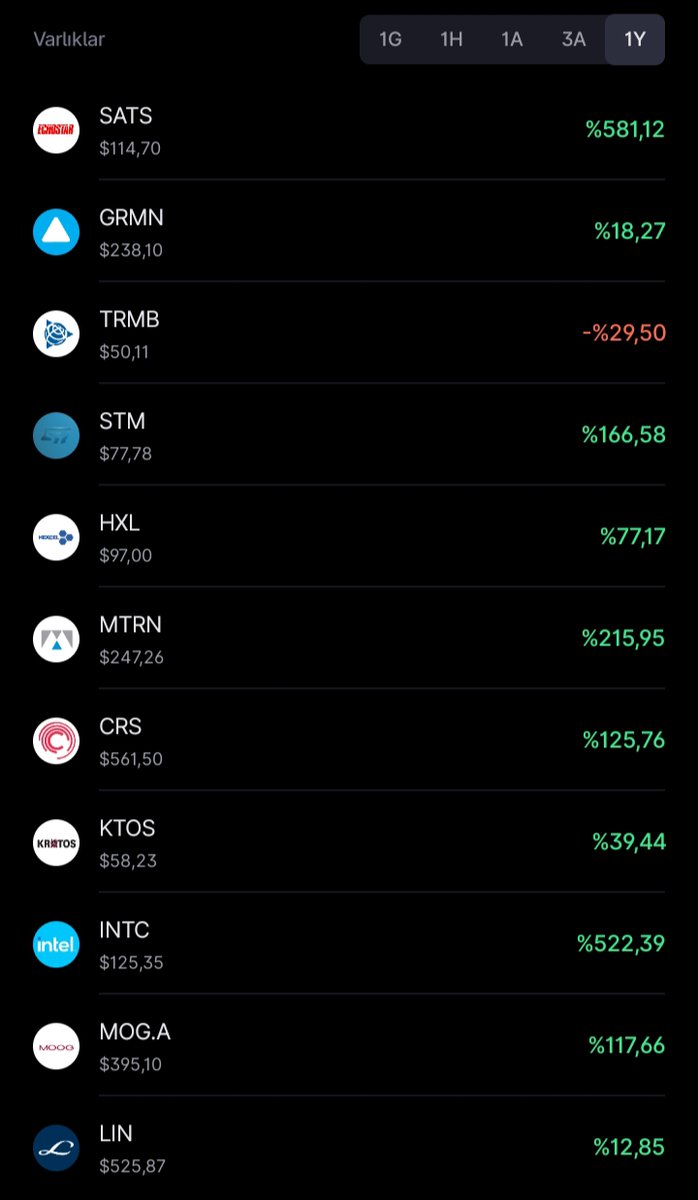Open the KTOS entry
698x1200 pixels.
pos(349,842)
